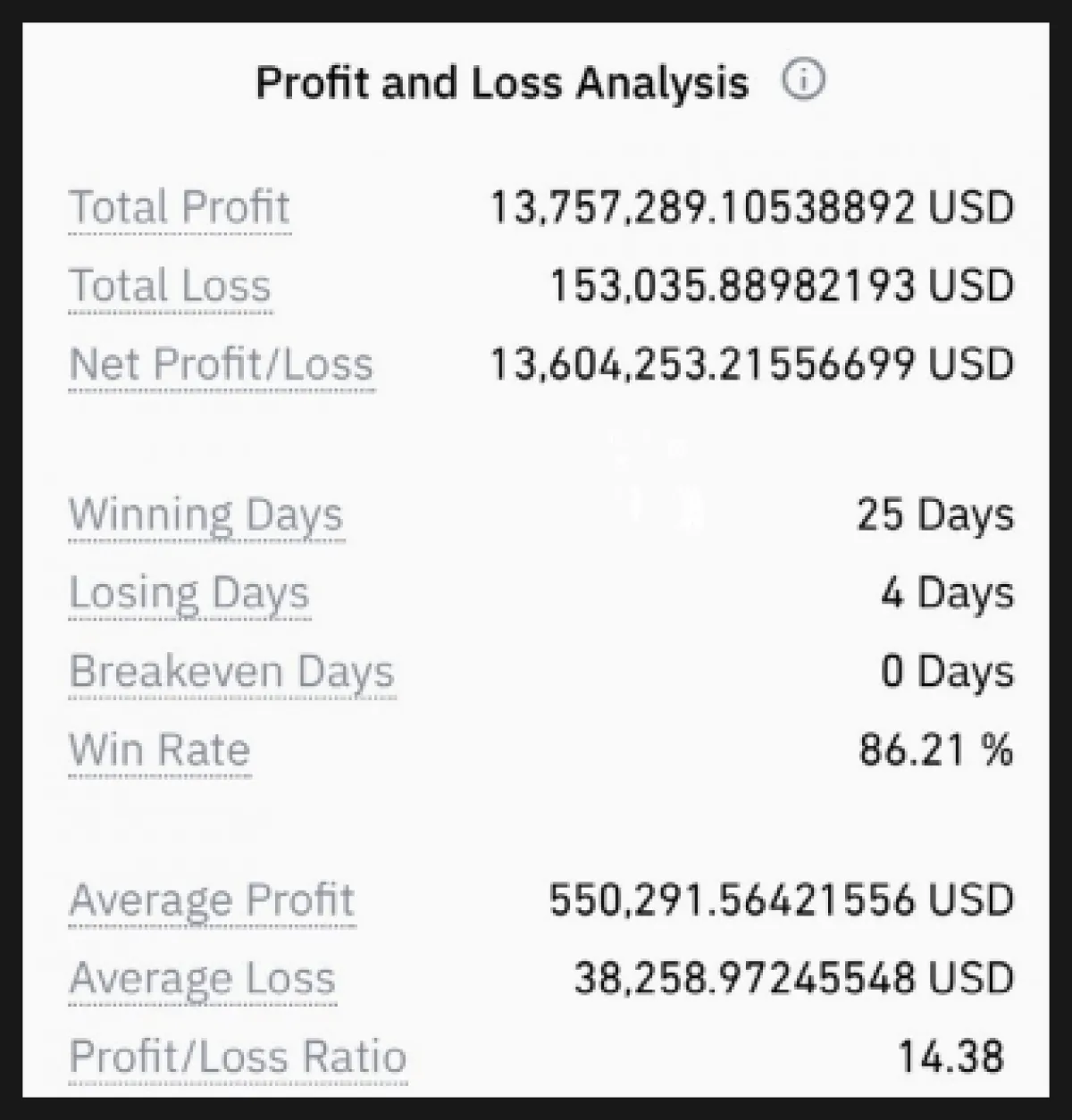Tap the underlined Total Loss label
Screen dimensions: 1072x1120
pyautogui.click(x=170, y=286)
